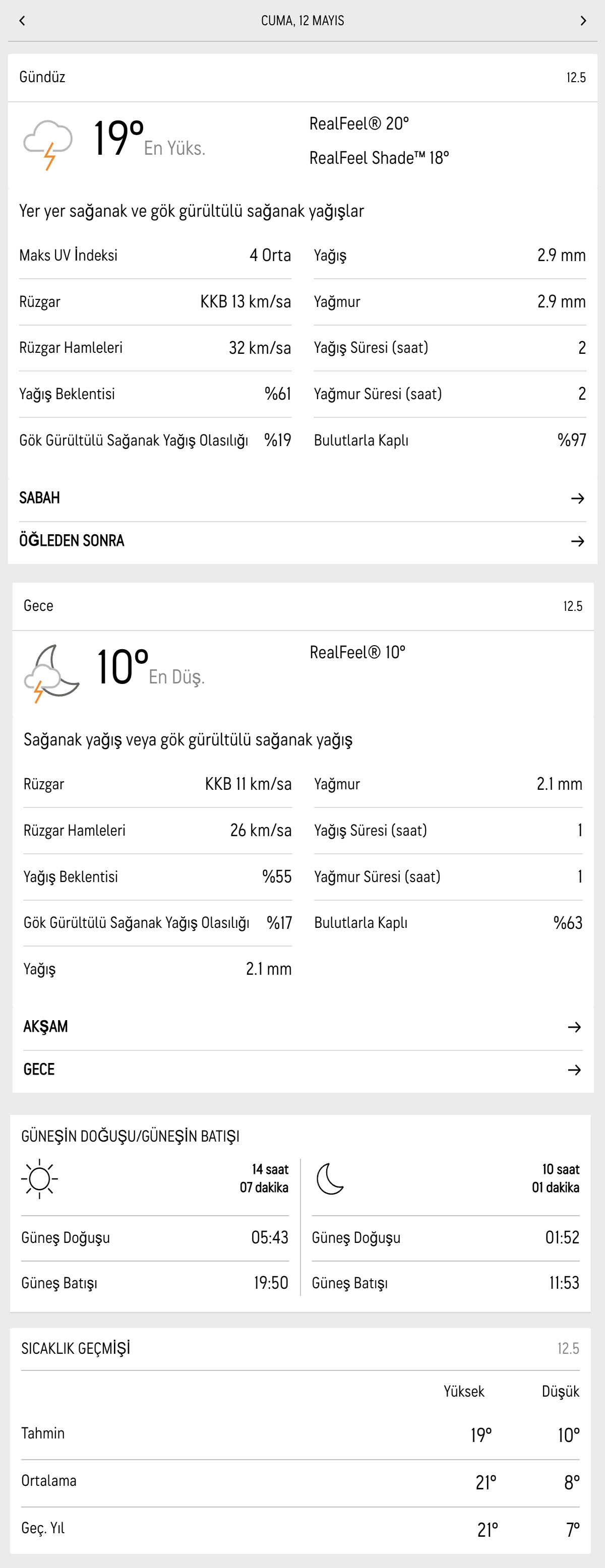Open the SABAH forecast details
Screen dimensions: 605x1568
pyautogui.click(x=302, y=498)
